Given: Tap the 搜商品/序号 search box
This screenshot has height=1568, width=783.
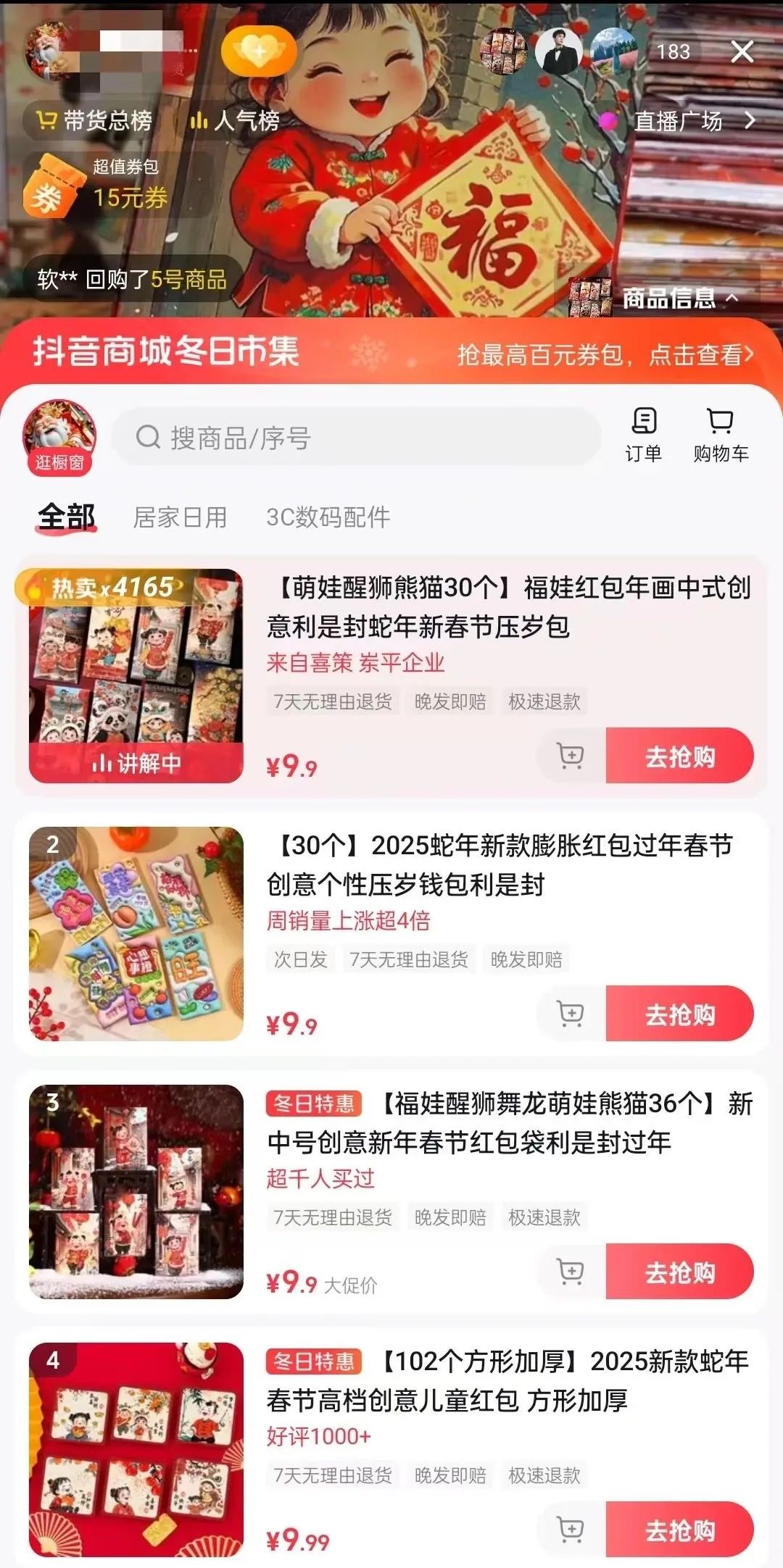Looking at the screenshot, I should click(x=356, y=437).
